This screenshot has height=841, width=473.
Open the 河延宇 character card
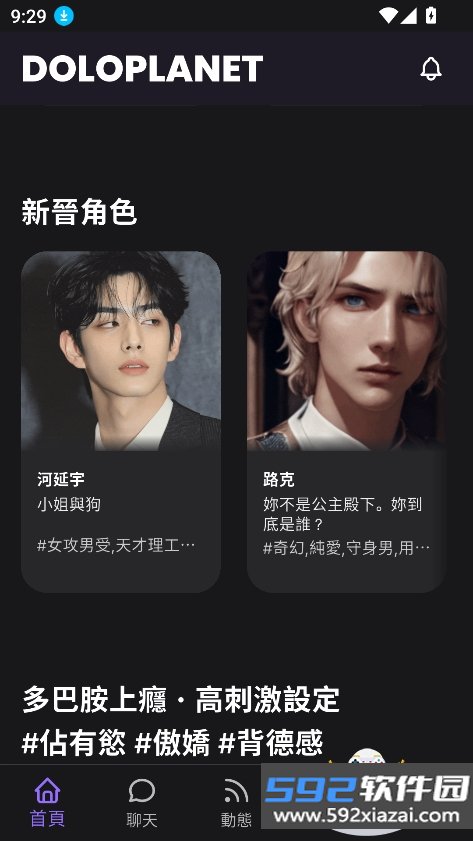pos(121,422)
